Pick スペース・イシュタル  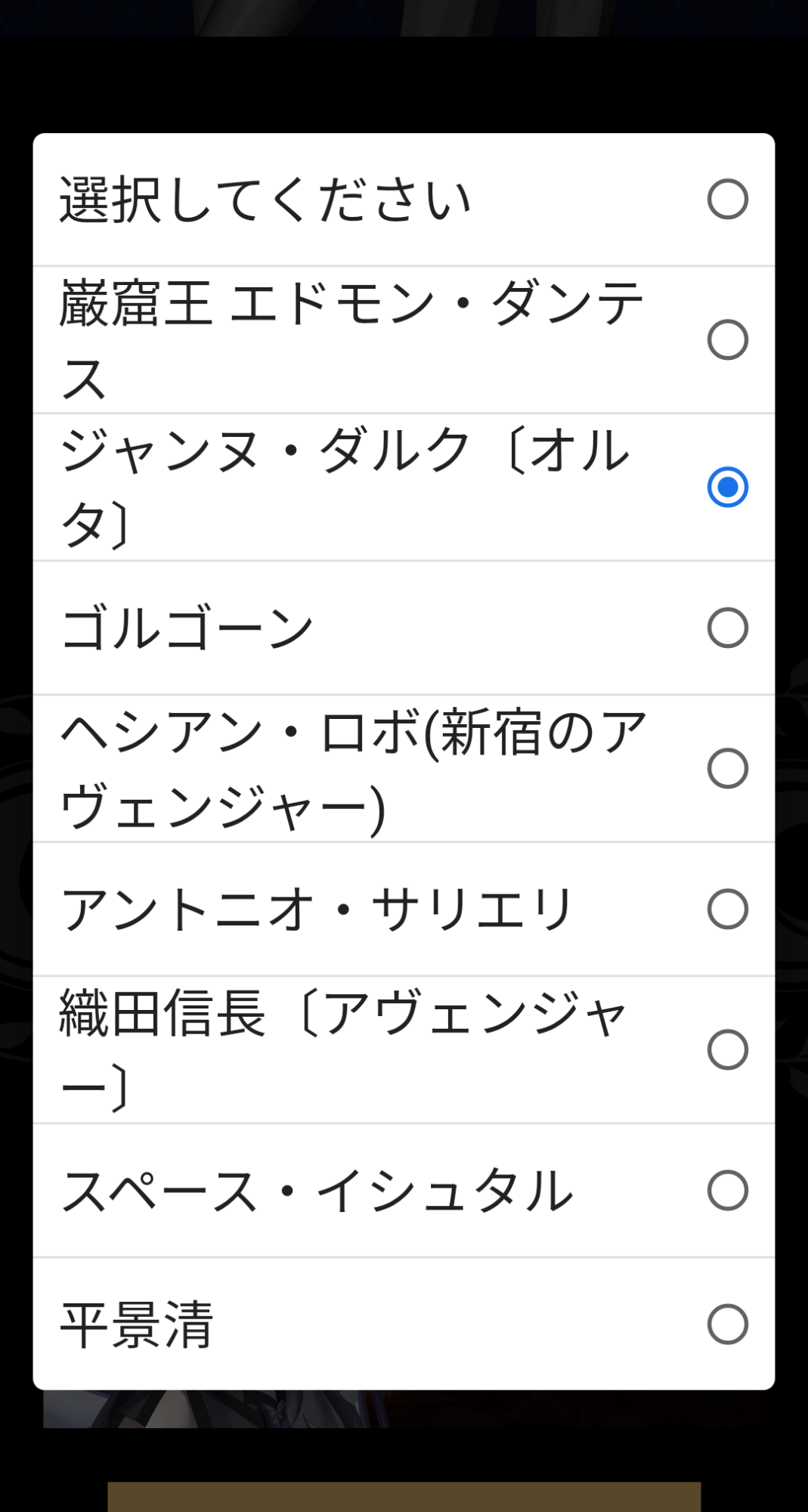404,1191
